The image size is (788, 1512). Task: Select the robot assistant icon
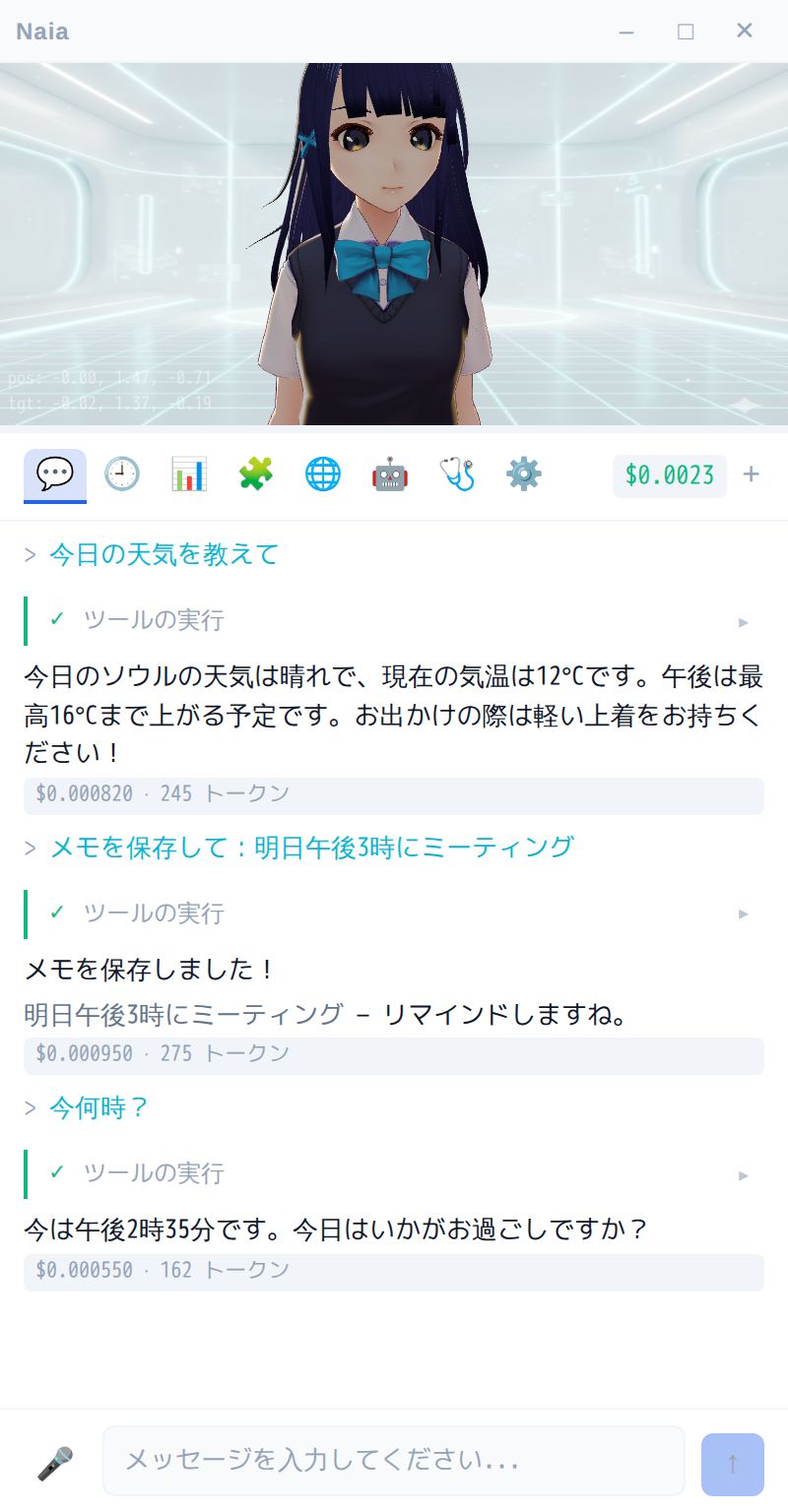(x=389, y=473)
